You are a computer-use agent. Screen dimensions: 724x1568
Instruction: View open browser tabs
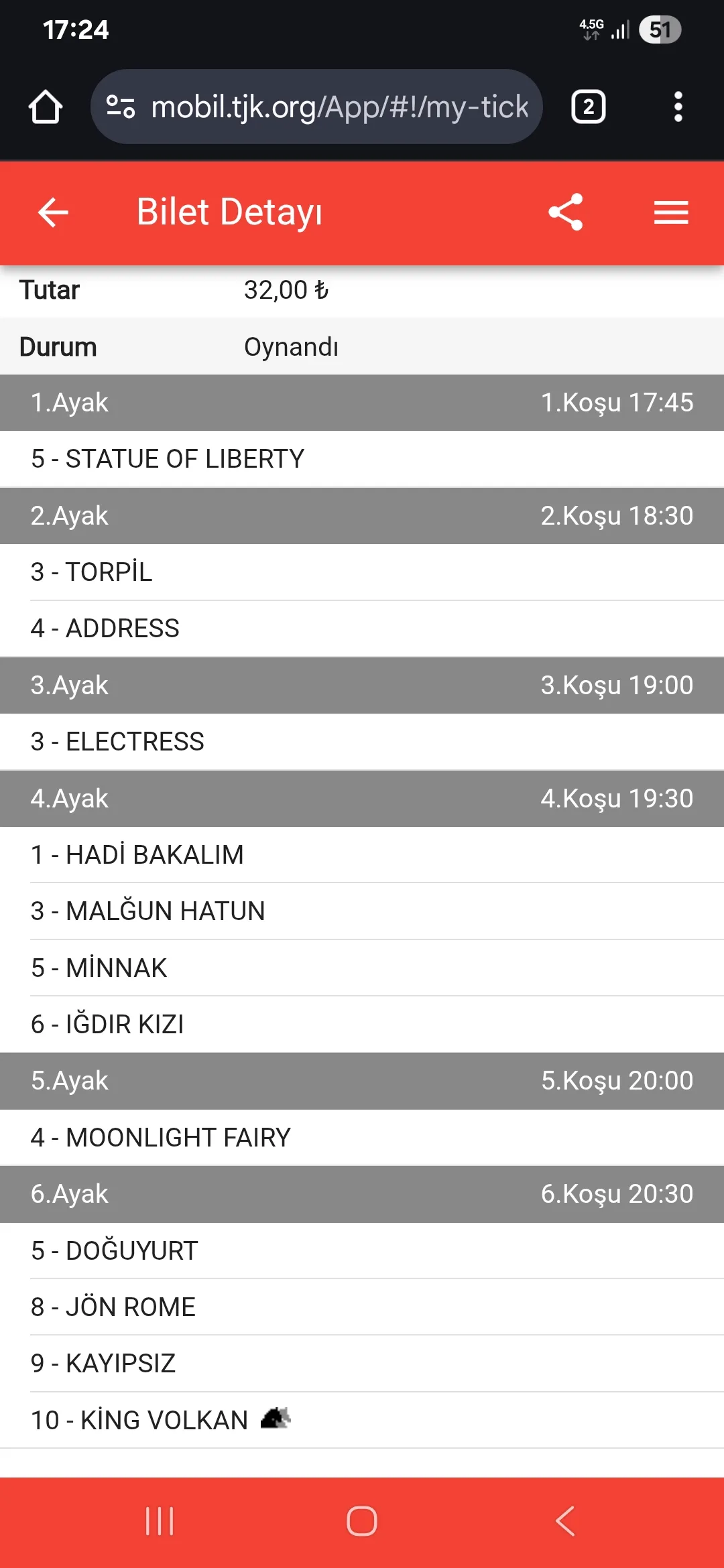(588, 107)
